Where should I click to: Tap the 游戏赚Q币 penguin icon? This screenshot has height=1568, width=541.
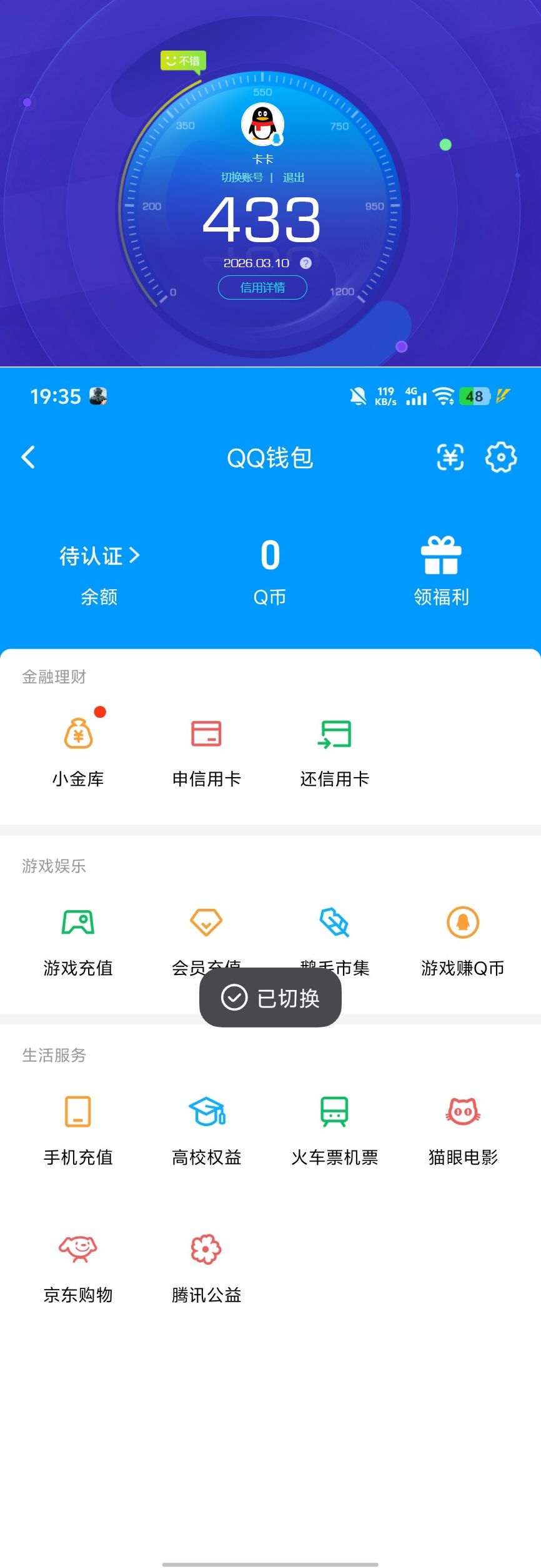[462, 923]
